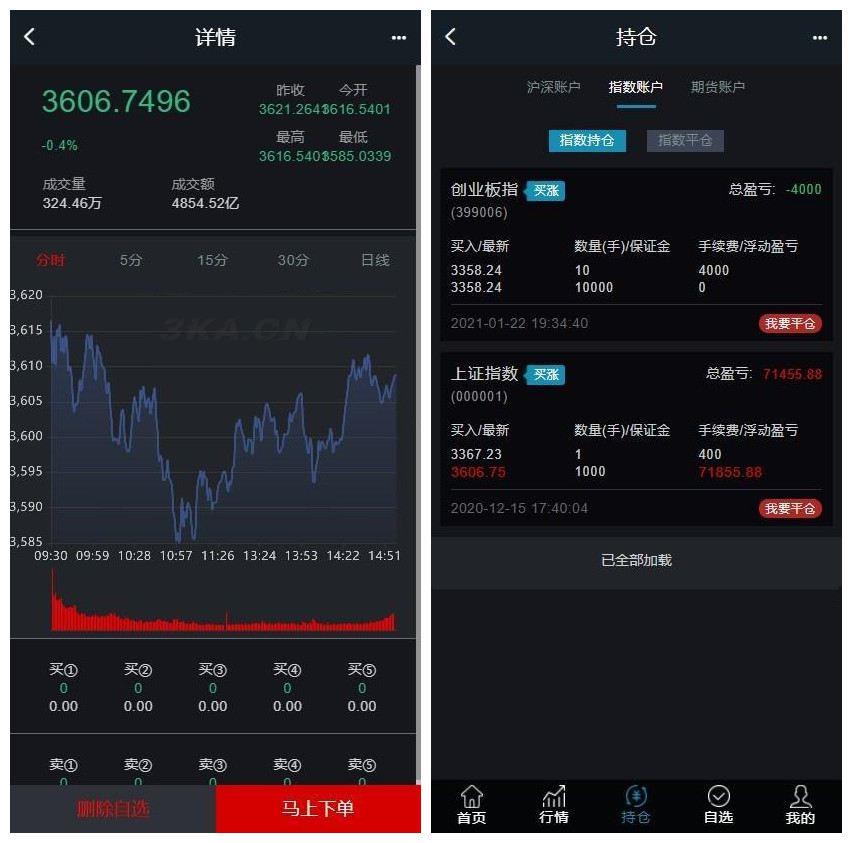The height and width of the screenshot is (843, 852).
Task: Go back from the 持仓 screen
Action: [x=451, y=37]
